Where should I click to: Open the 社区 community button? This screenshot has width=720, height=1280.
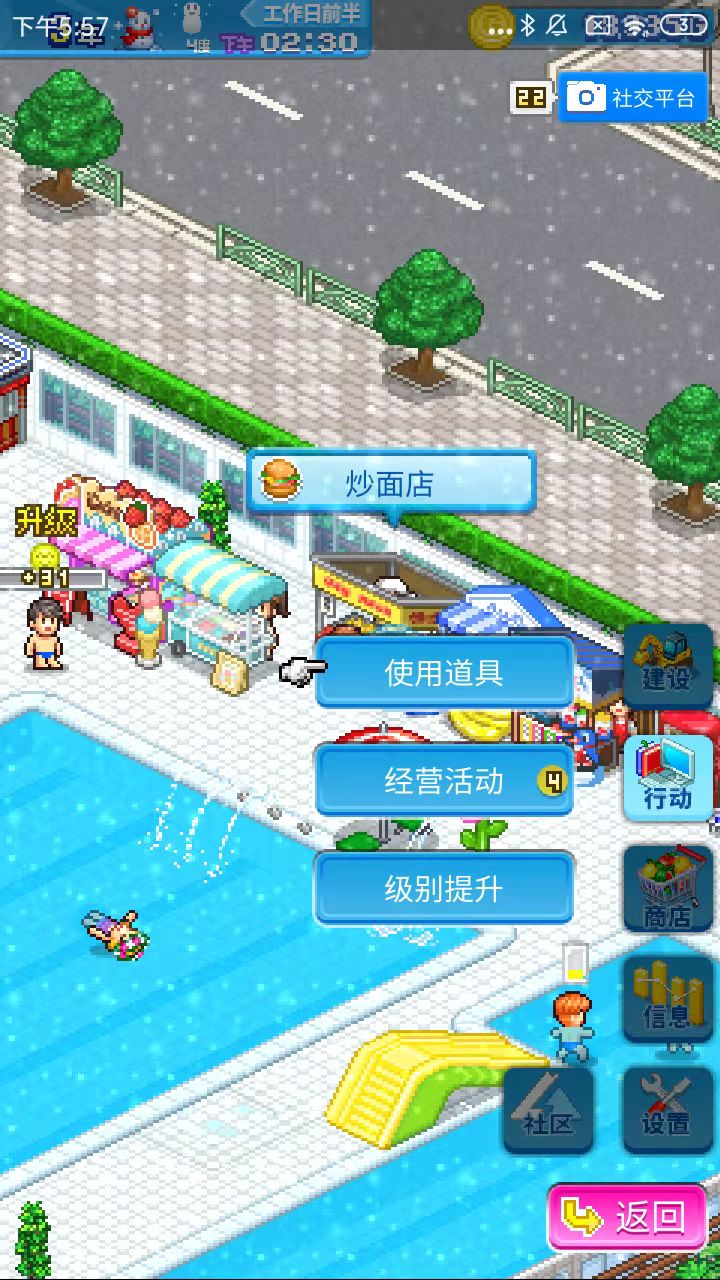548,1109
